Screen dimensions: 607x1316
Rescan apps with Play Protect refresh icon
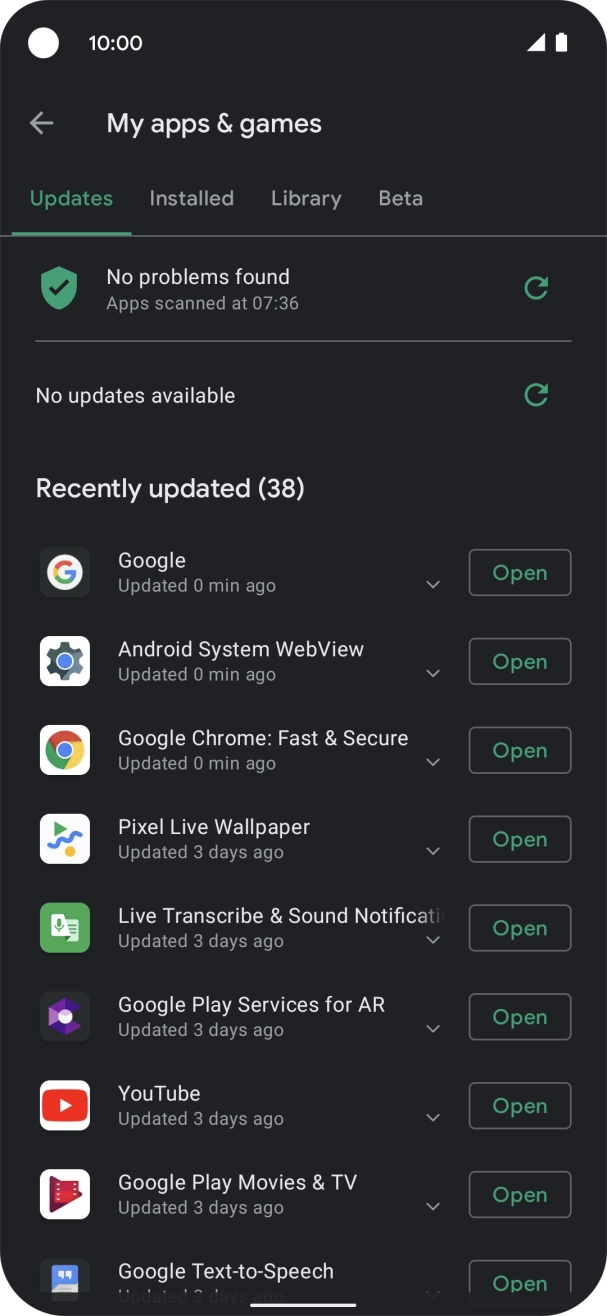coord(536,288)
